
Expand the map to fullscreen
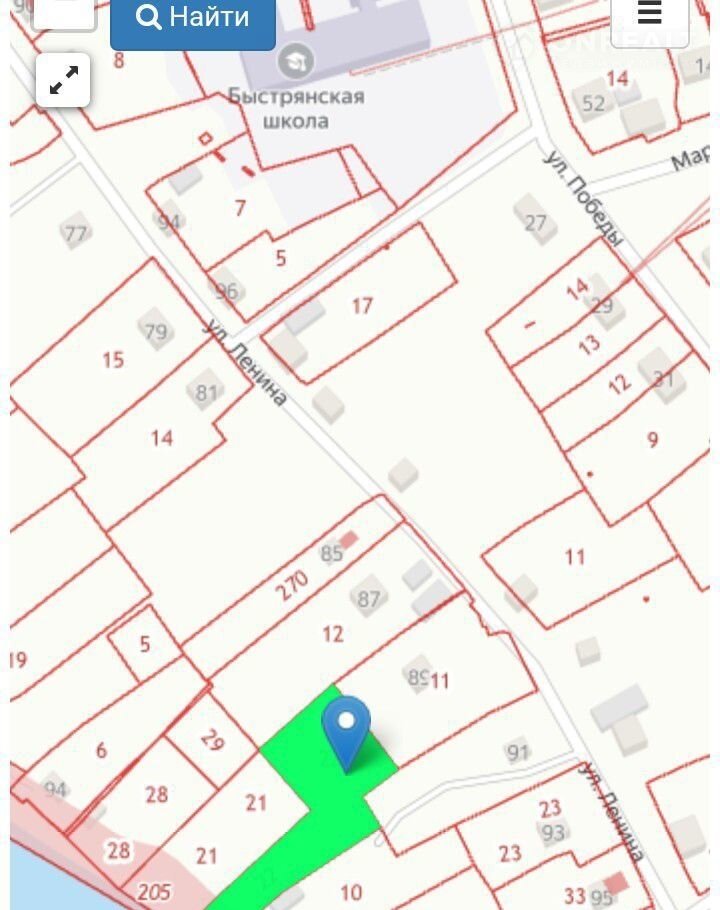tap(63, 81)
